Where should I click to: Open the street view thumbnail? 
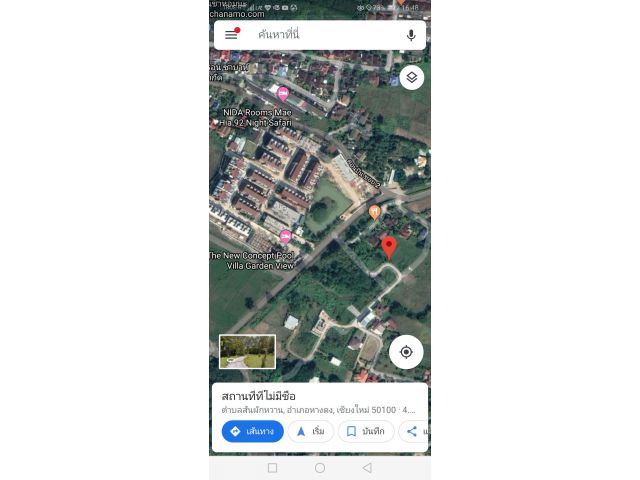pyautogui.click(x=247, y=351)
